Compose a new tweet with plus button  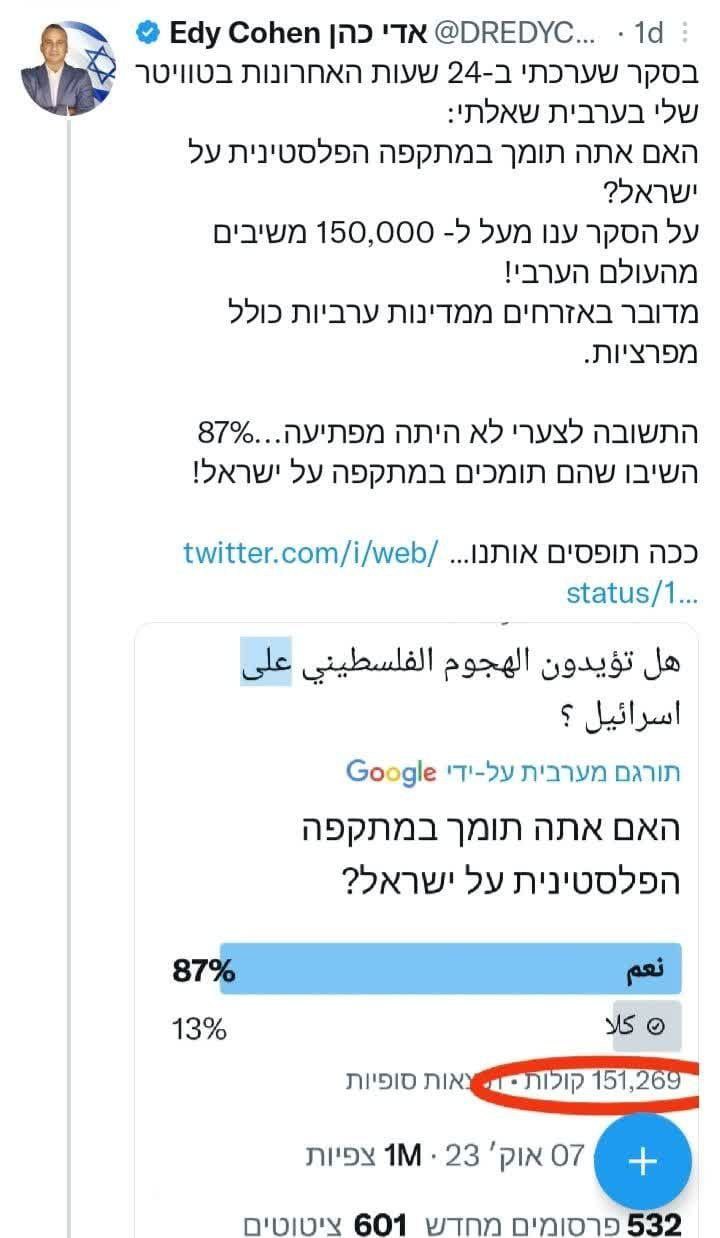pyautogui.click(x=642, y=1162)
